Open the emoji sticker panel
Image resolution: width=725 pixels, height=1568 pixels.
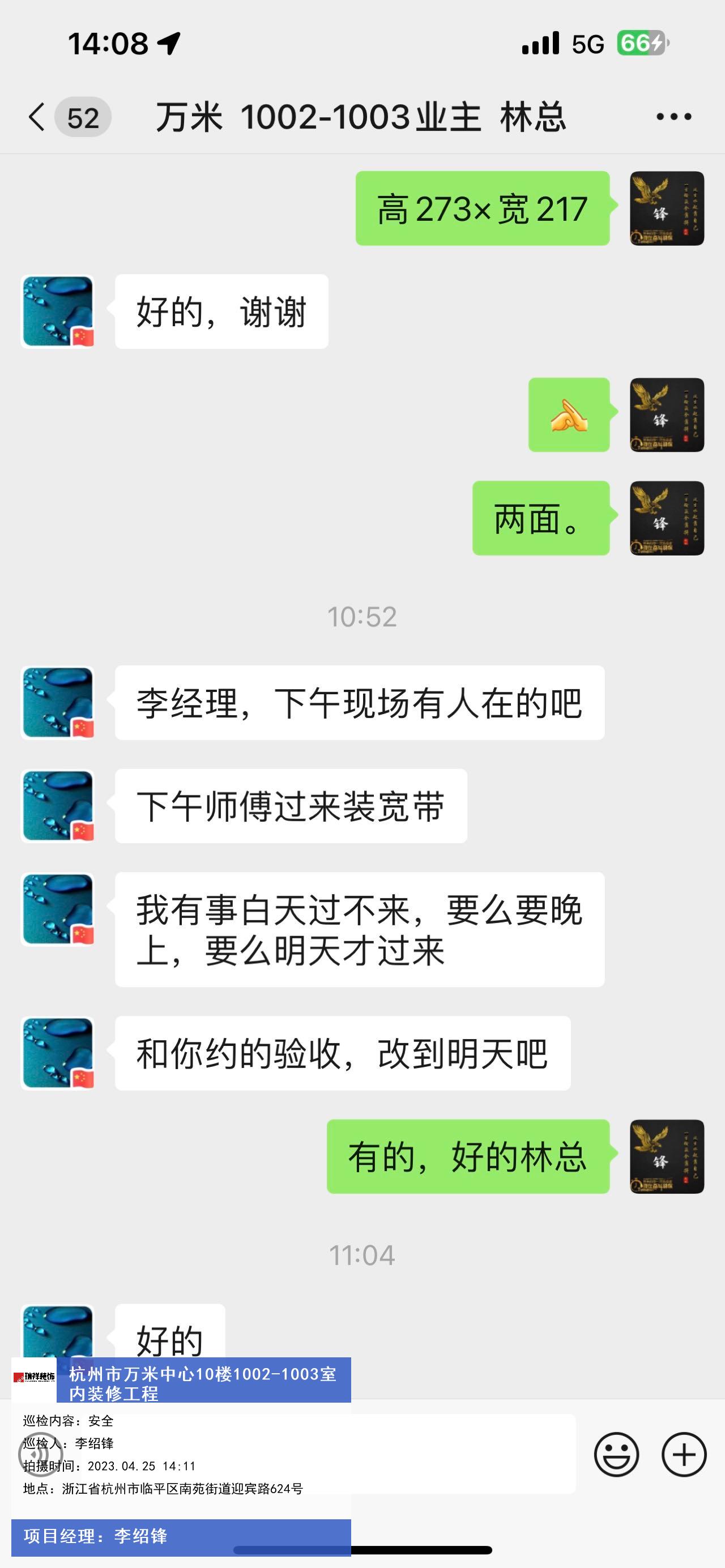pos(616,1455)
